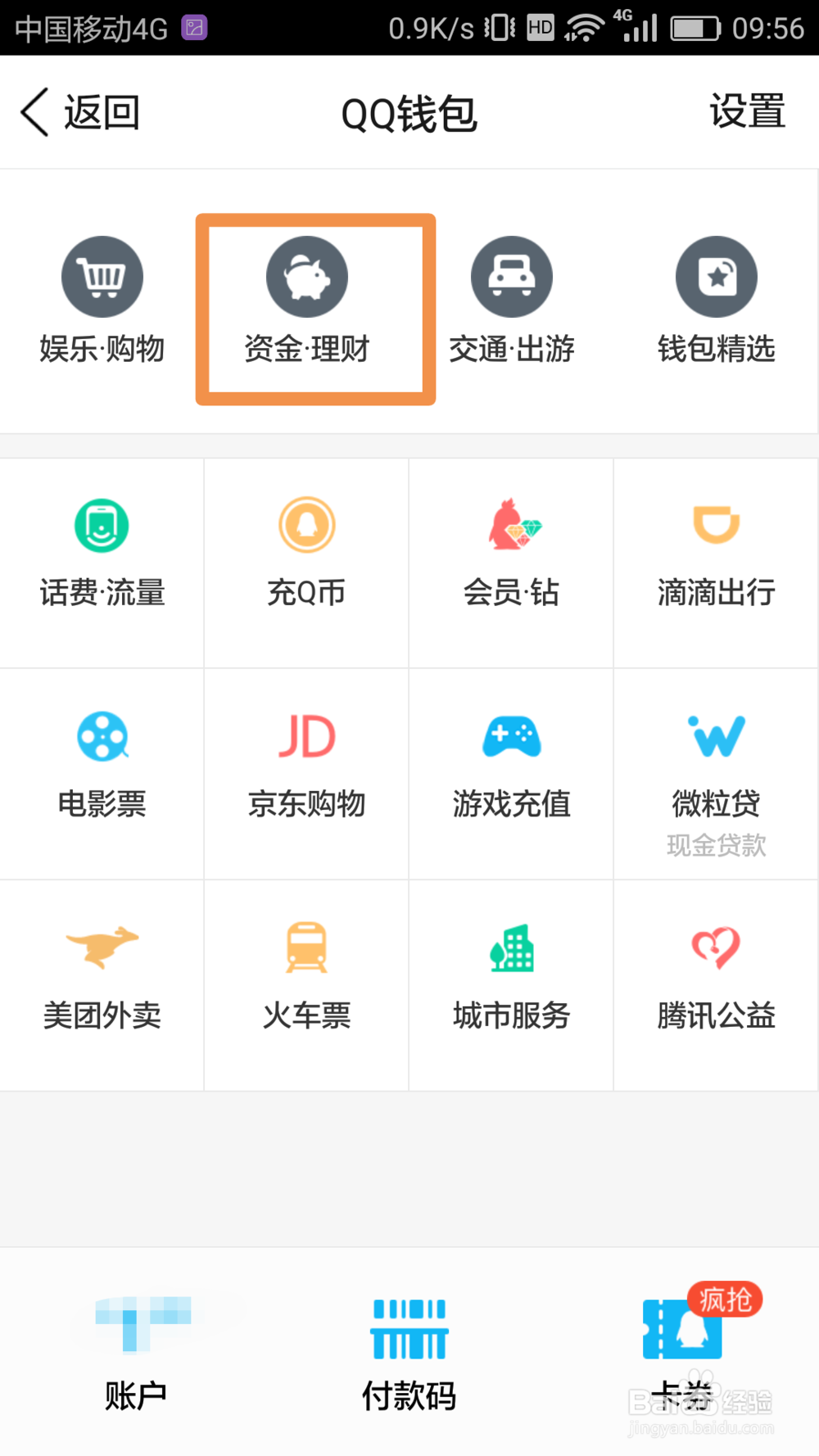This screenshot has height=1456, width=819.
Task: Tap 充Q币 to top up Q coins
Action: tap(307, 563)
